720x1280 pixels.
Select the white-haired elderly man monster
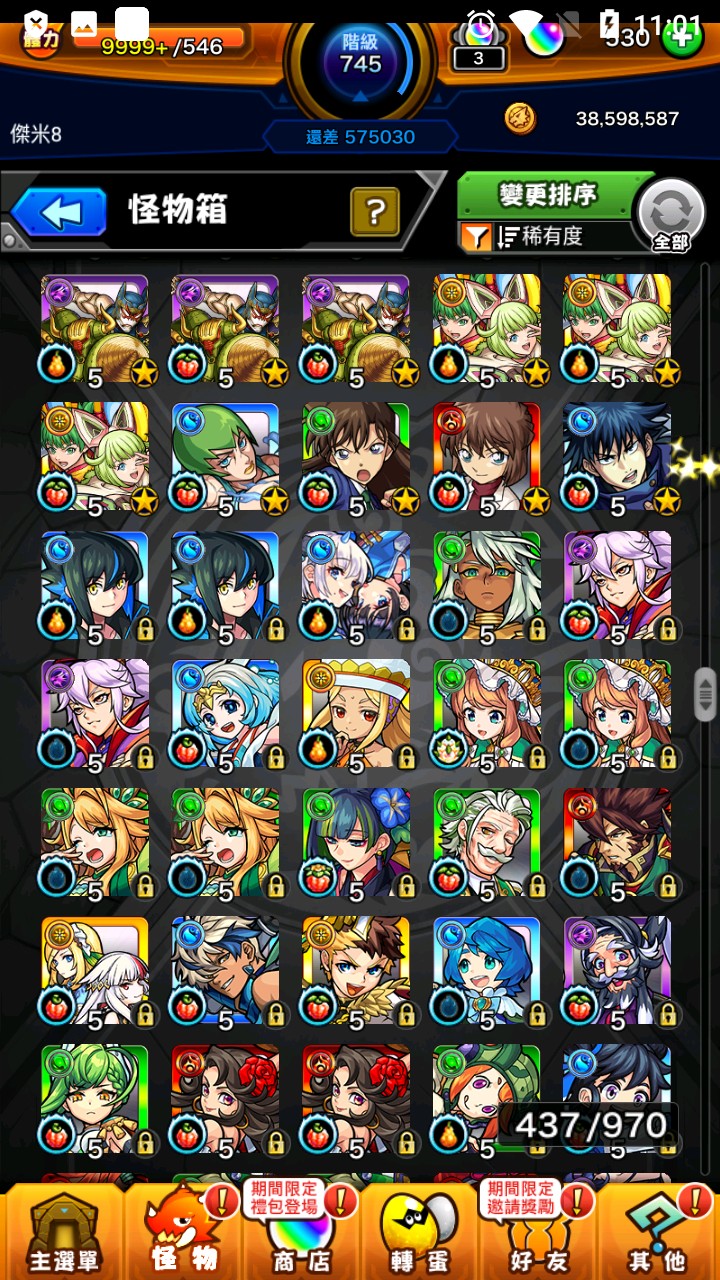click(x=486, y=840)
